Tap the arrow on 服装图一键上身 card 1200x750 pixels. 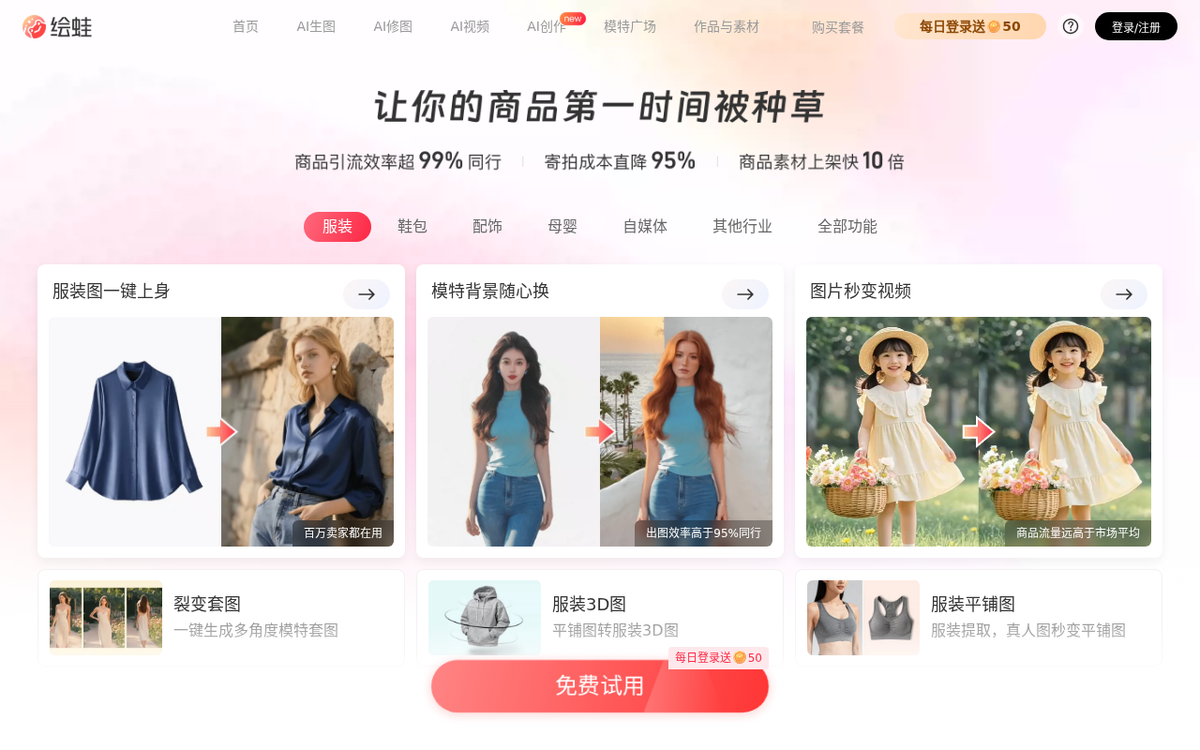click(366, 294)
